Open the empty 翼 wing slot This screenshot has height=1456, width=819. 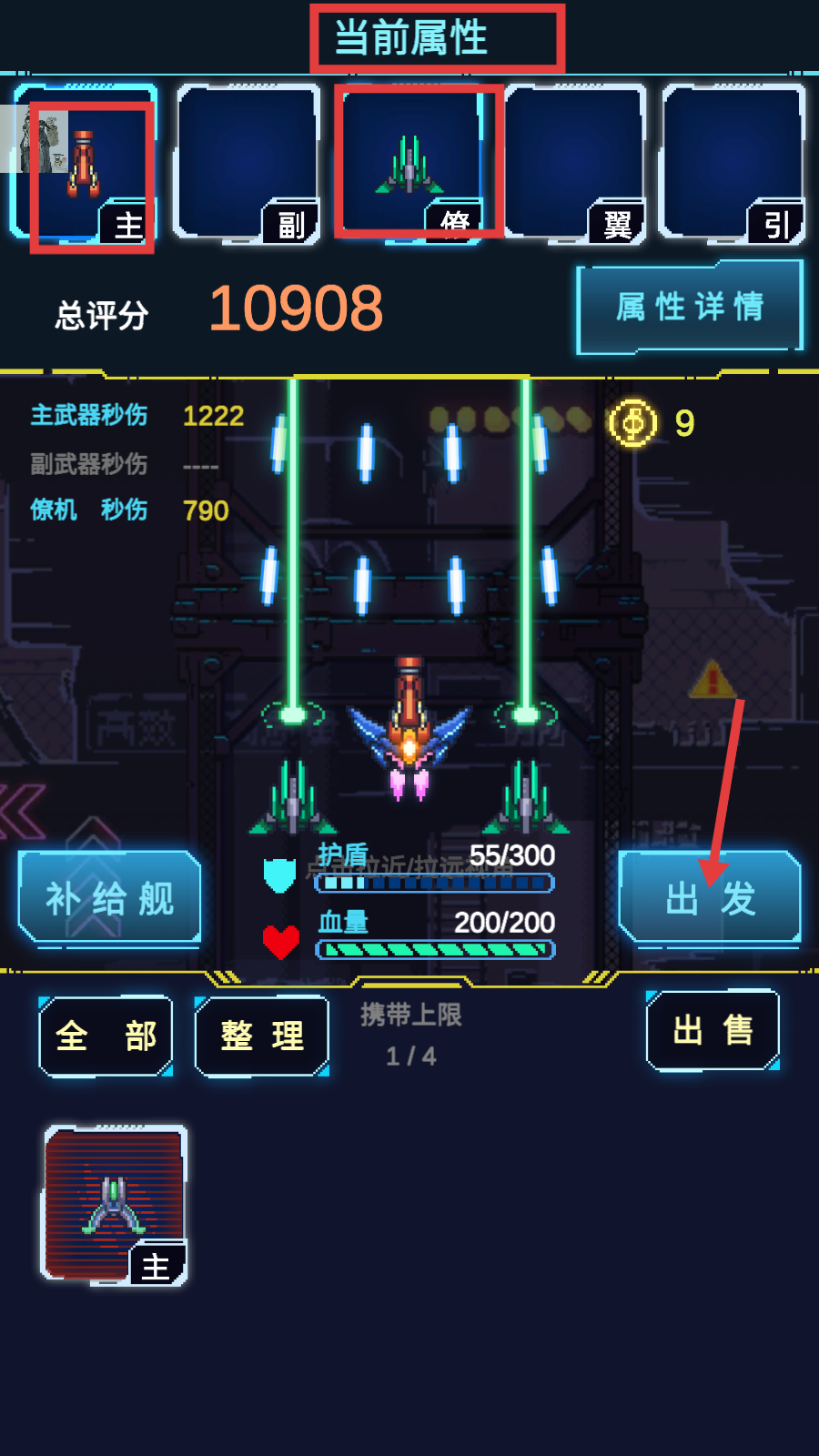click(575, 164)
